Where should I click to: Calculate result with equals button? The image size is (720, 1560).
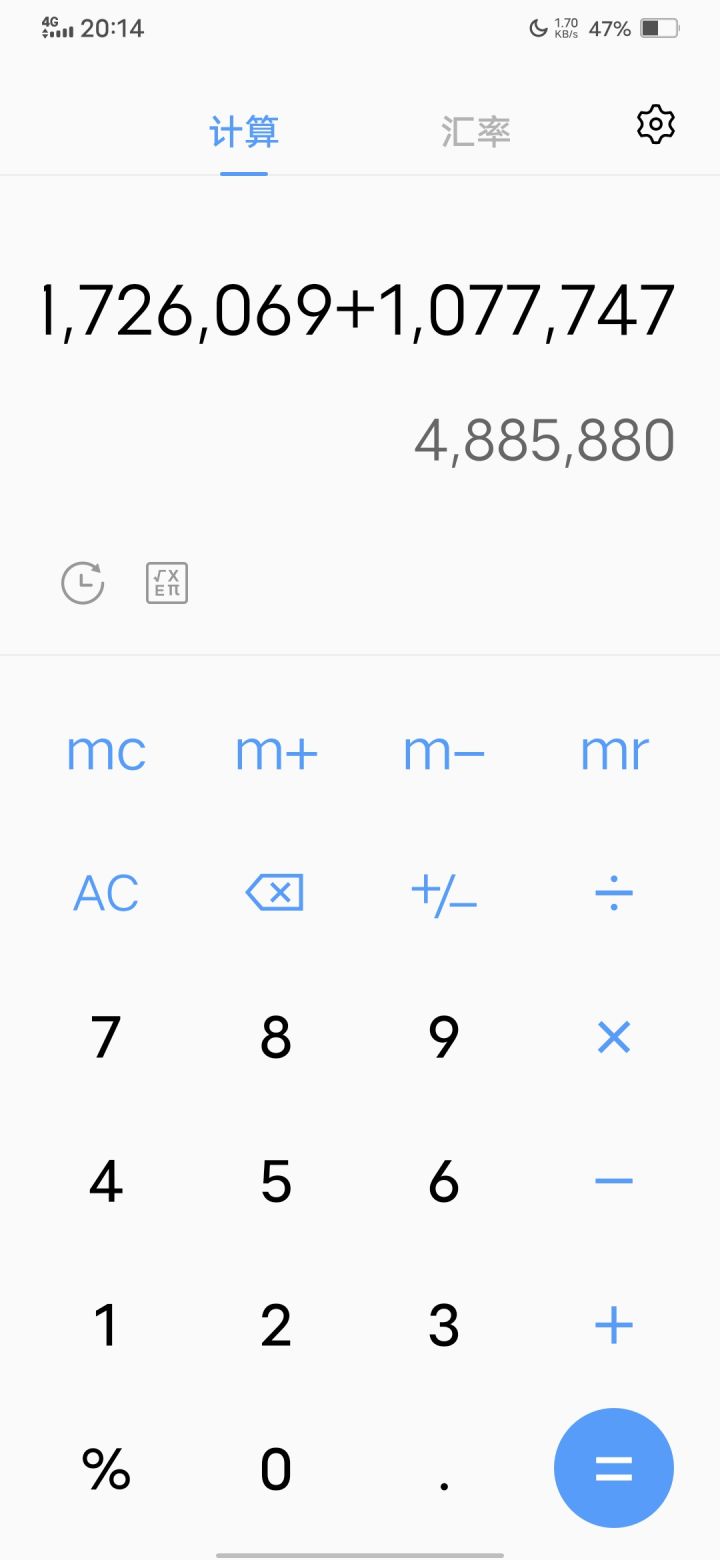pos(614,1468)
